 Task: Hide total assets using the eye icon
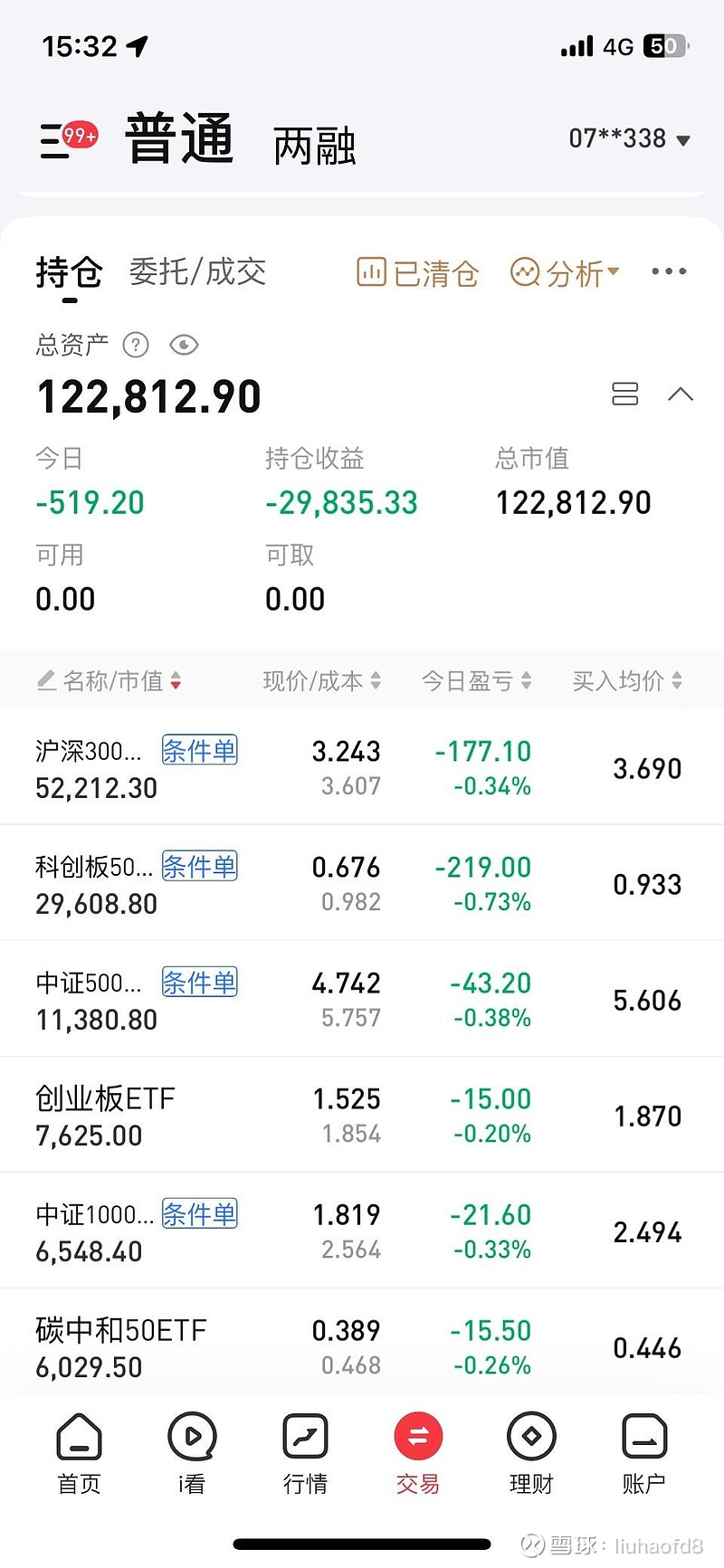pos(184,346)
